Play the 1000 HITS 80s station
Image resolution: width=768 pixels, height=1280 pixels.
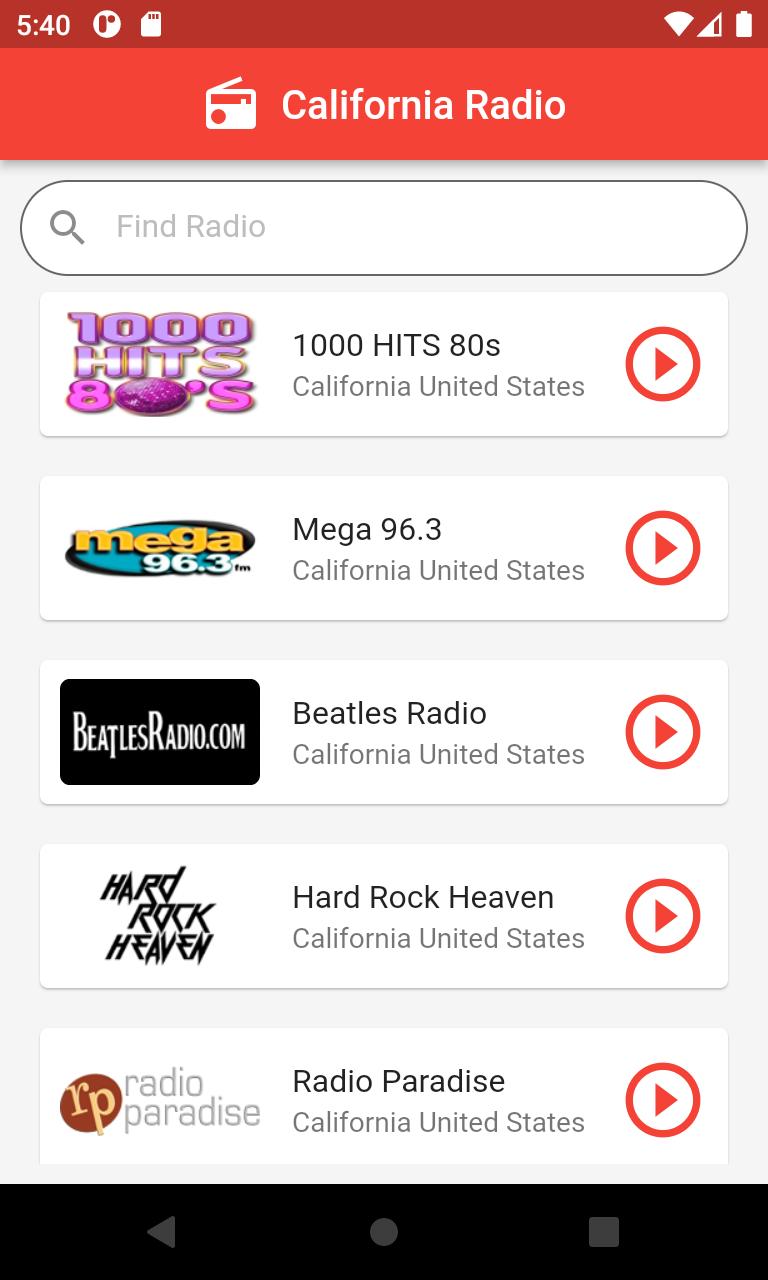coord(663,364)
